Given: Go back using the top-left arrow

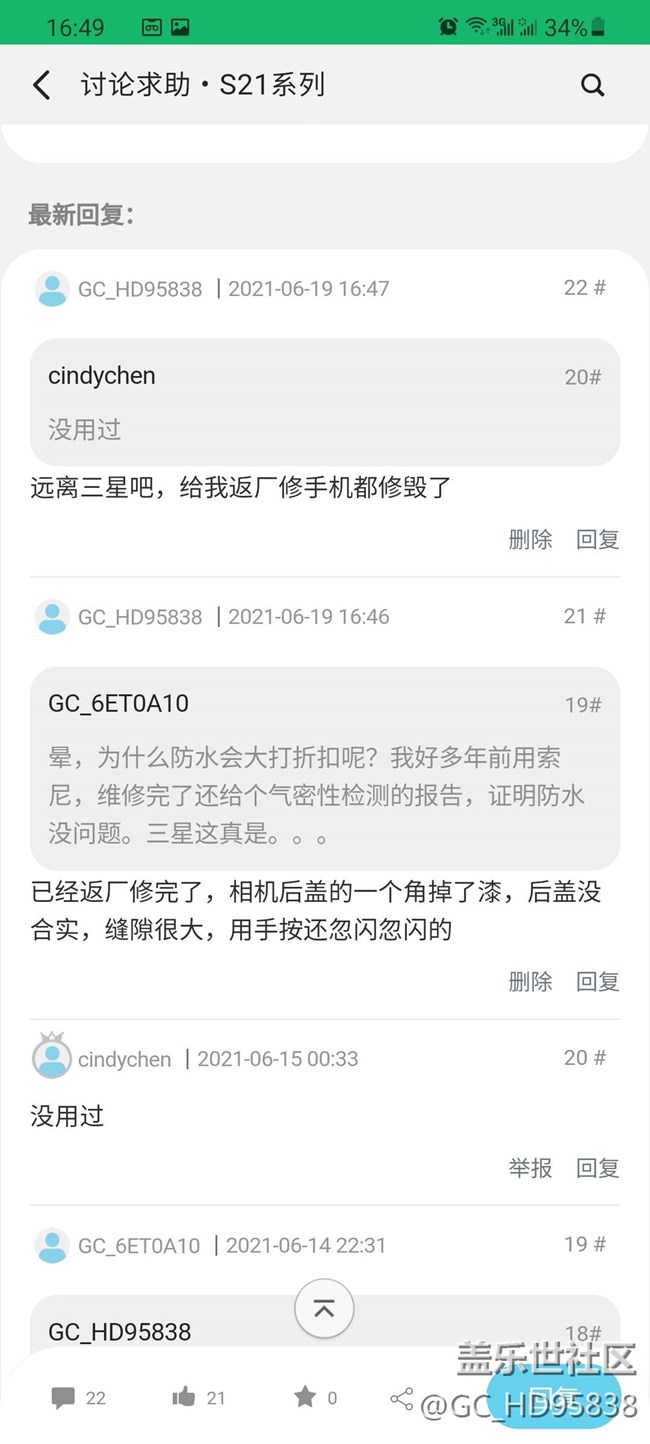Looking at the screenshot, I should pyautogui.click(x=41, y=85).
